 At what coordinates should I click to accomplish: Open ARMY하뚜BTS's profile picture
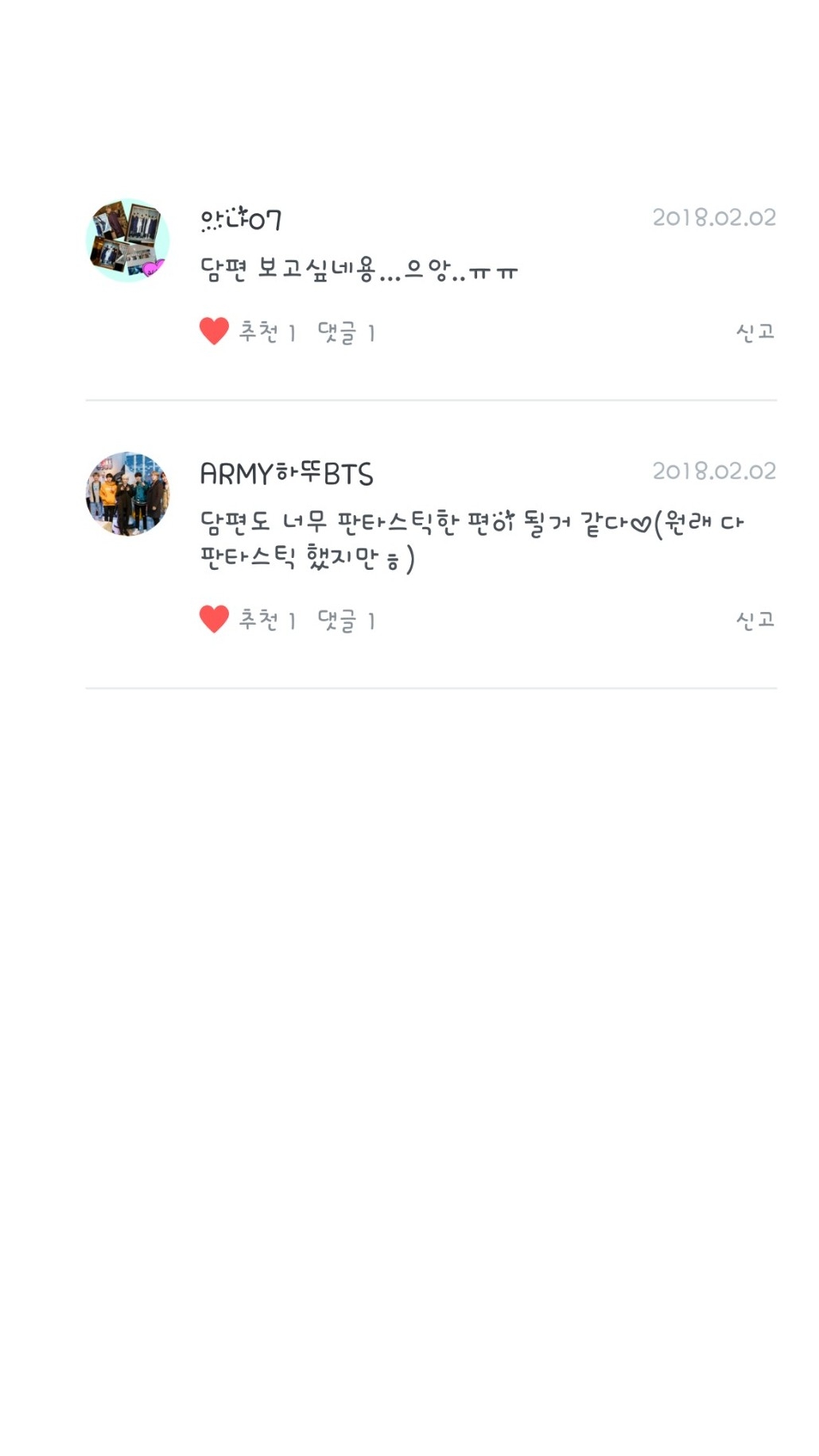(x=127, y=494)
